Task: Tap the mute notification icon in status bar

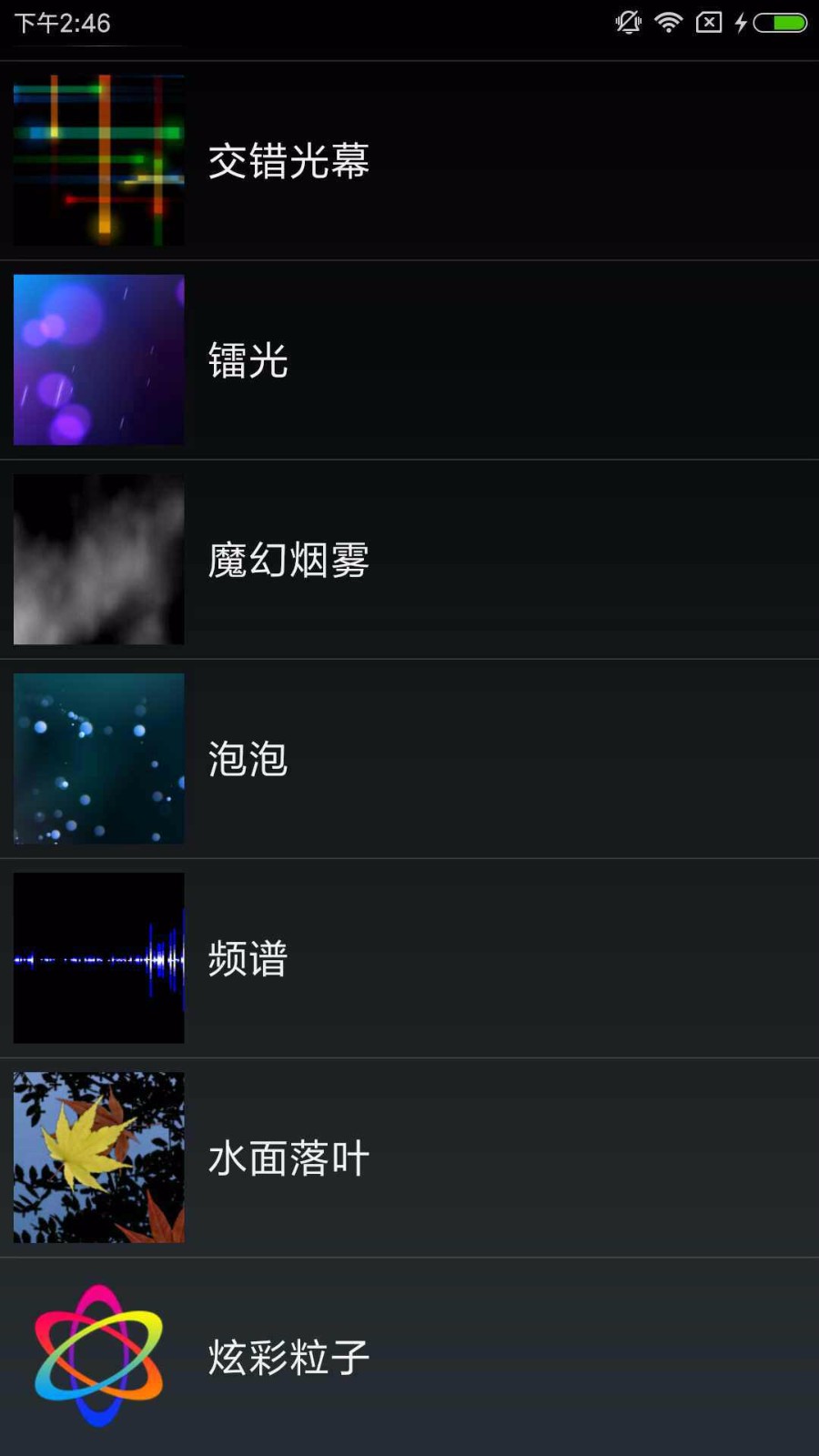Action: 627,23
